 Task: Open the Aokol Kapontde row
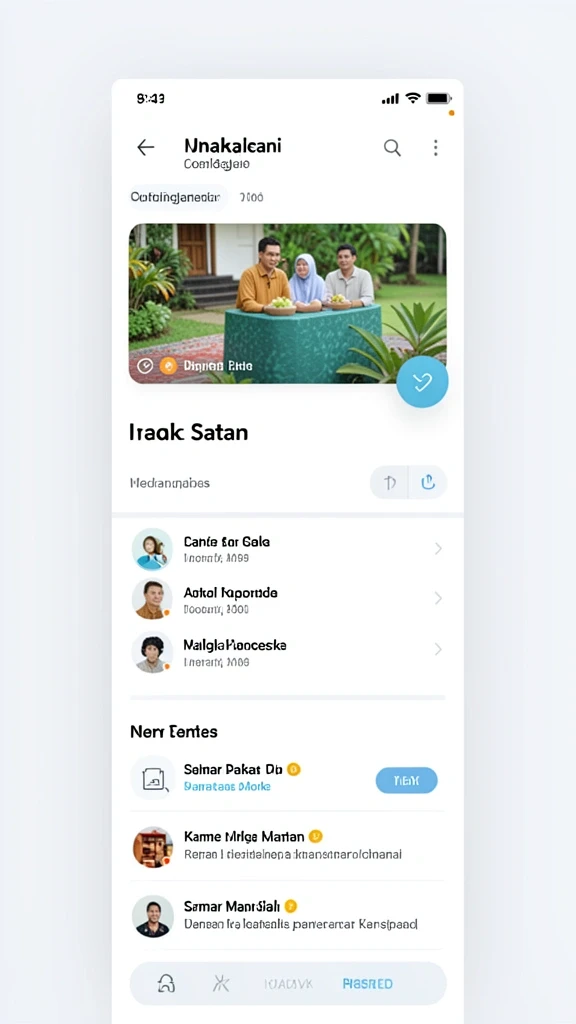(x=287, y=600)
